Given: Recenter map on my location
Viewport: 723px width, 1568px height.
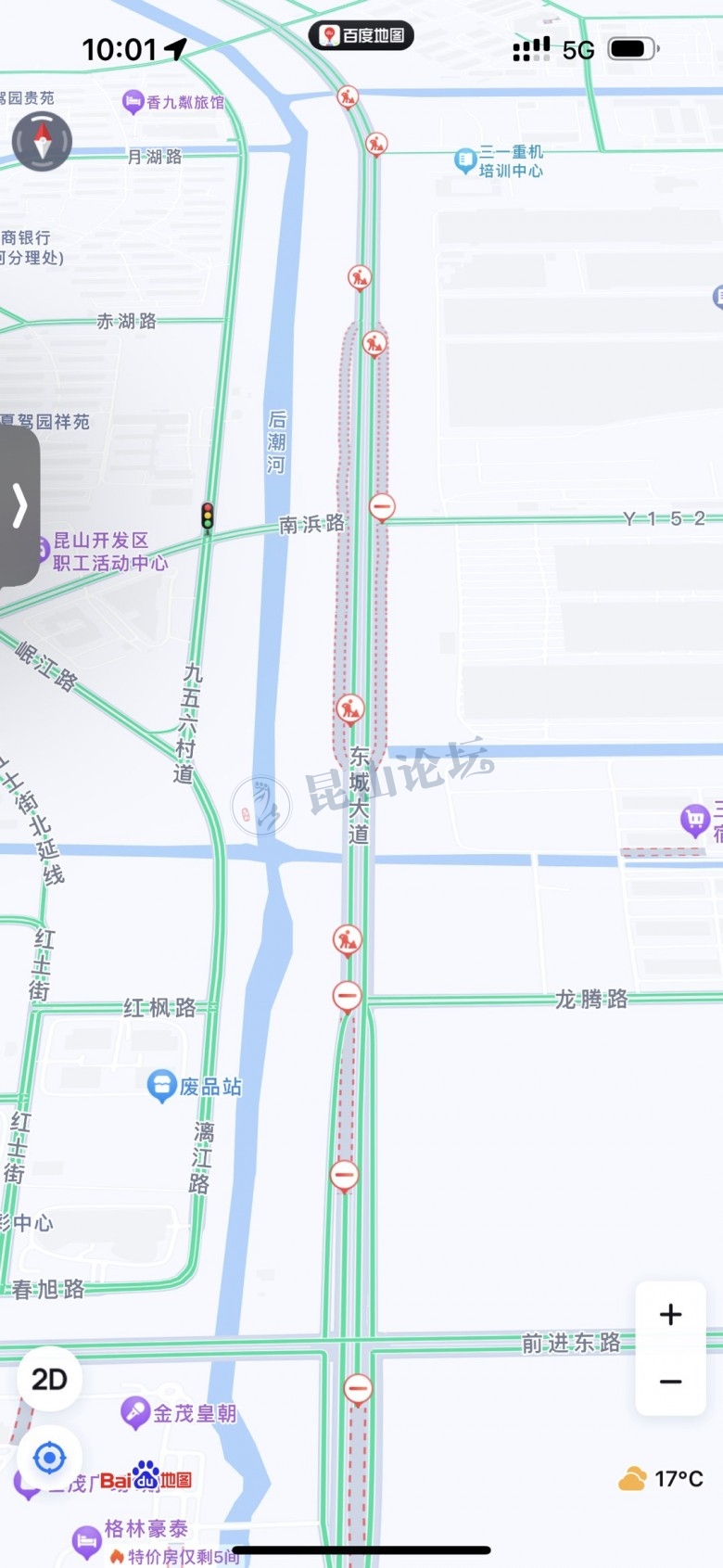Looking at the screenshot, I should pos(49,1458).
